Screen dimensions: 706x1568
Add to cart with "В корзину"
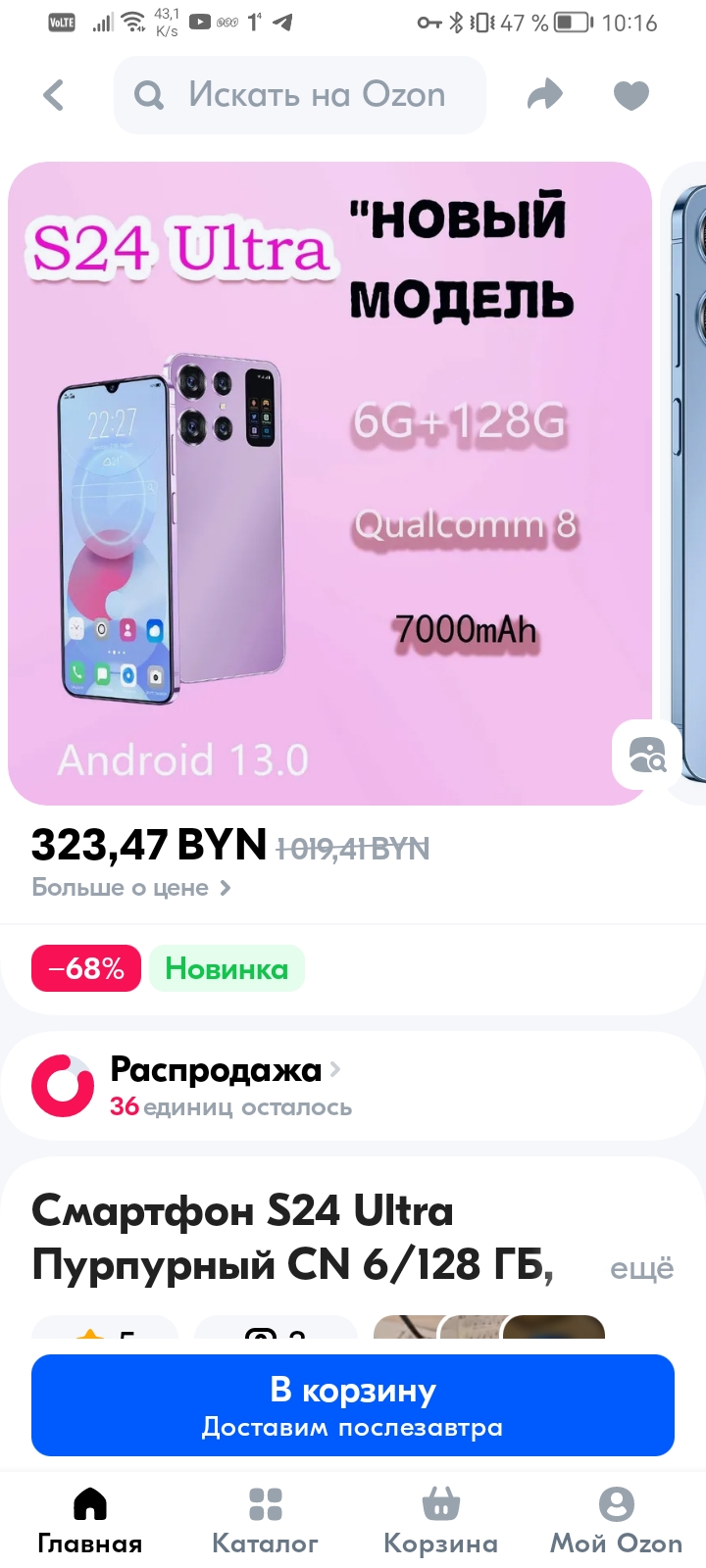(x=353, y=1405)
